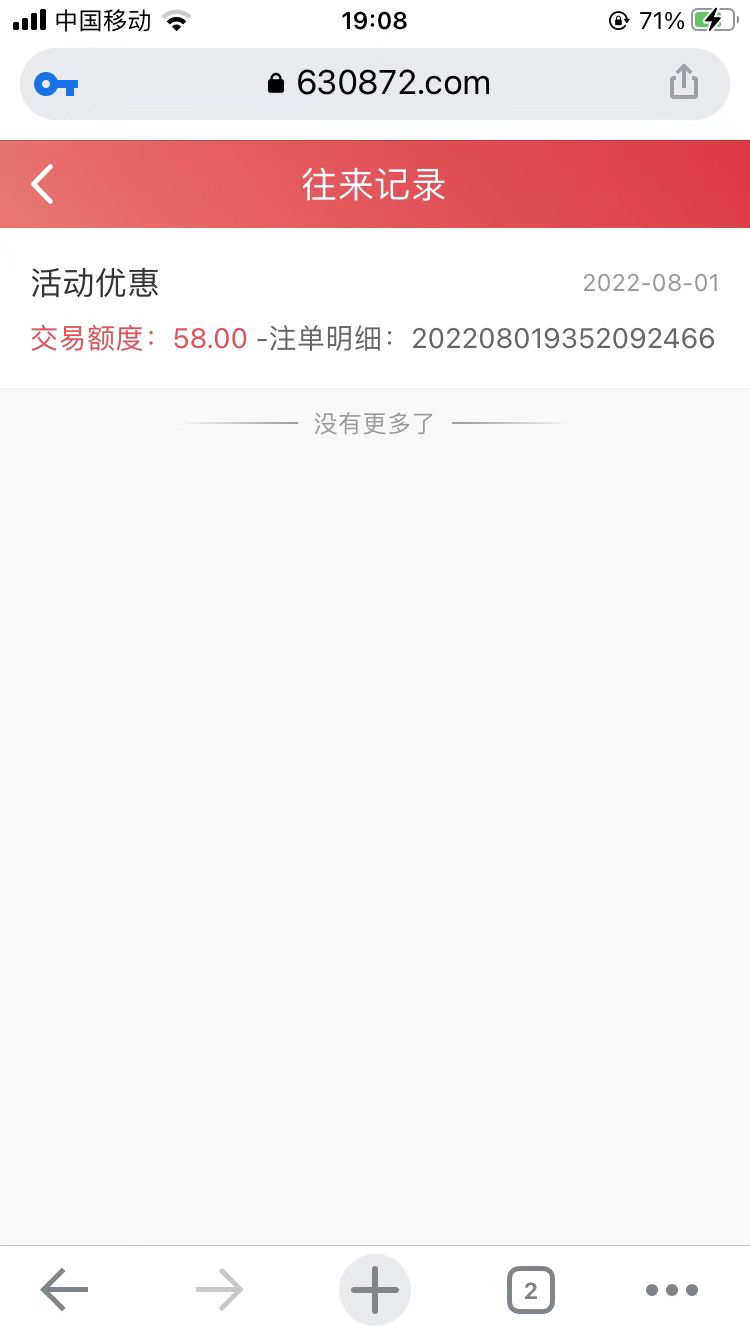Navigate back in the browser toolbar
Screen dimensions: 750x1334
pyautogui.click(x=65, y=1290)
